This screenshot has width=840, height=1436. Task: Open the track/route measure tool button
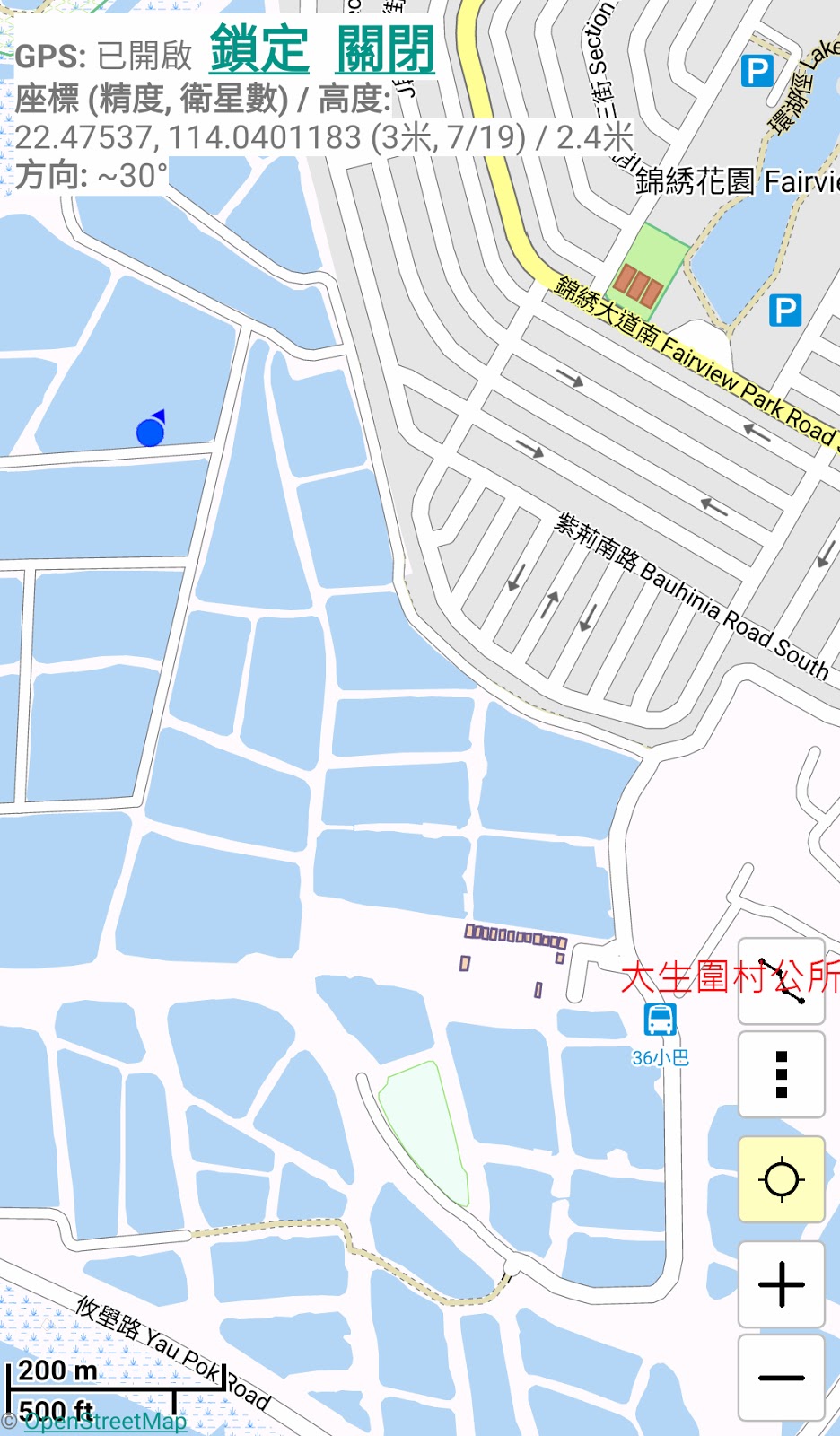click(781, 981)
